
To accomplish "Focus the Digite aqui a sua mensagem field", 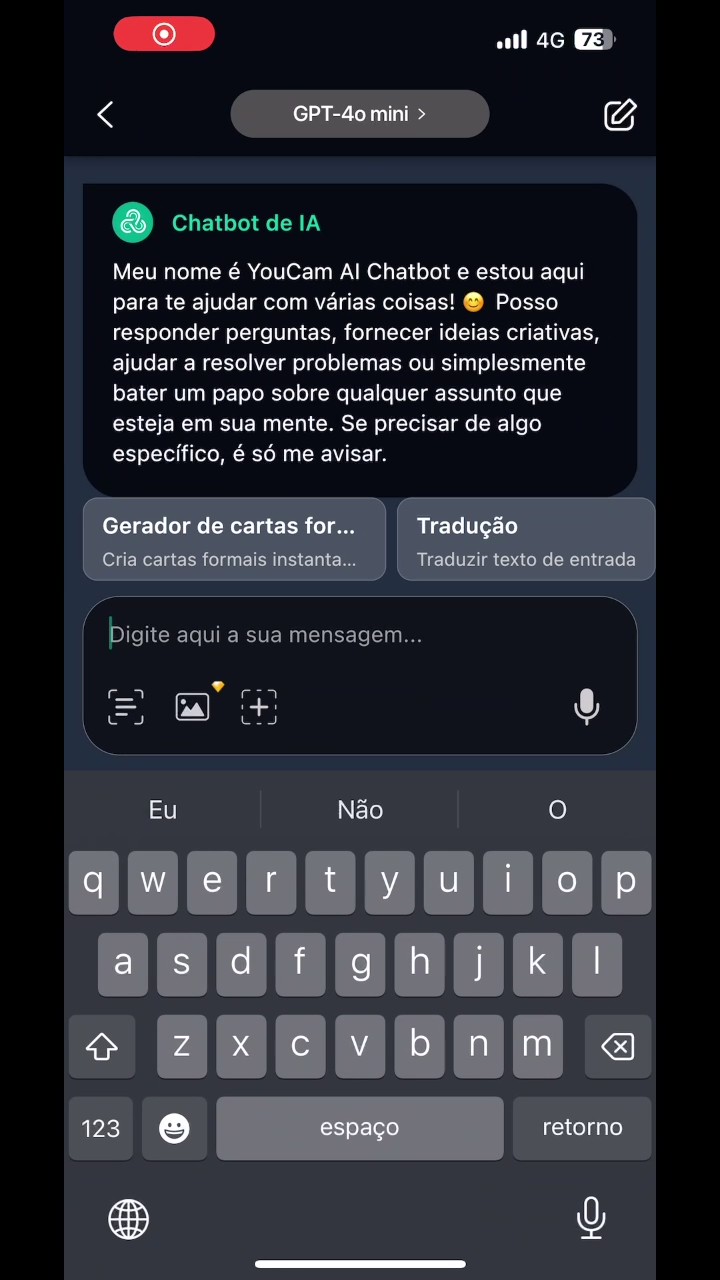I will (x=360, y=635).
